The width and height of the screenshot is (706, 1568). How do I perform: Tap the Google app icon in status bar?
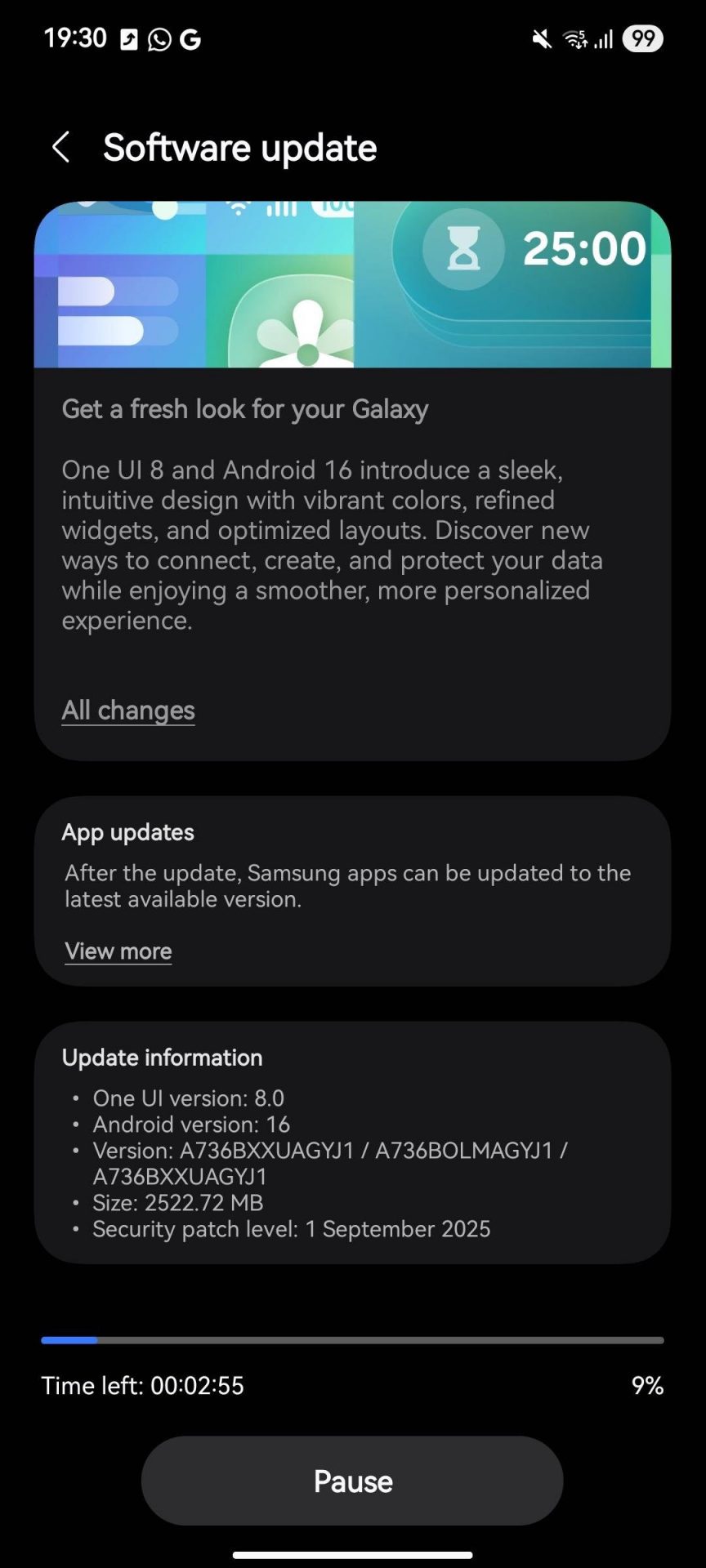click(190, 38)
